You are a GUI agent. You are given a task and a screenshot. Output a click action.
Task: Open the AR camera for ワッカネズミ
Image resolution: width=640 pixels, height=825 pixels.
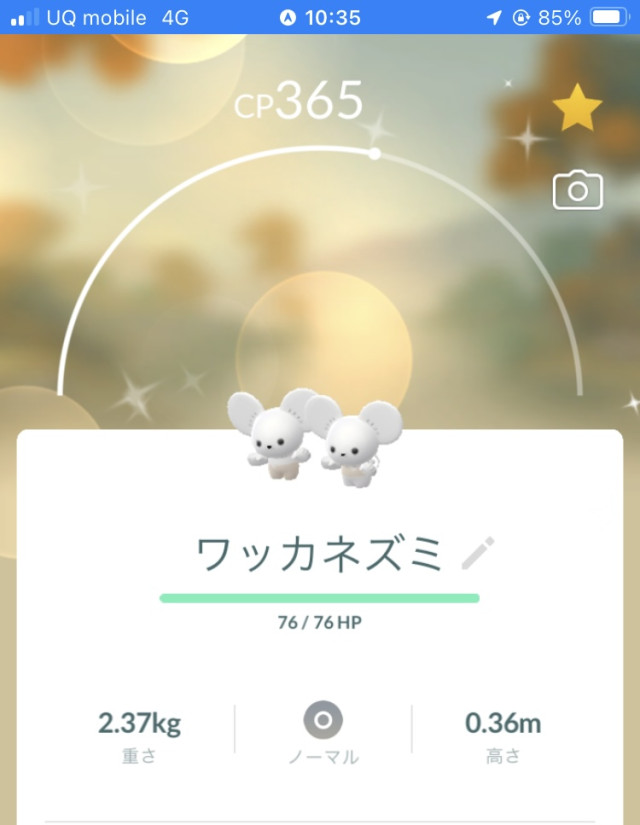tap(578, 190)
